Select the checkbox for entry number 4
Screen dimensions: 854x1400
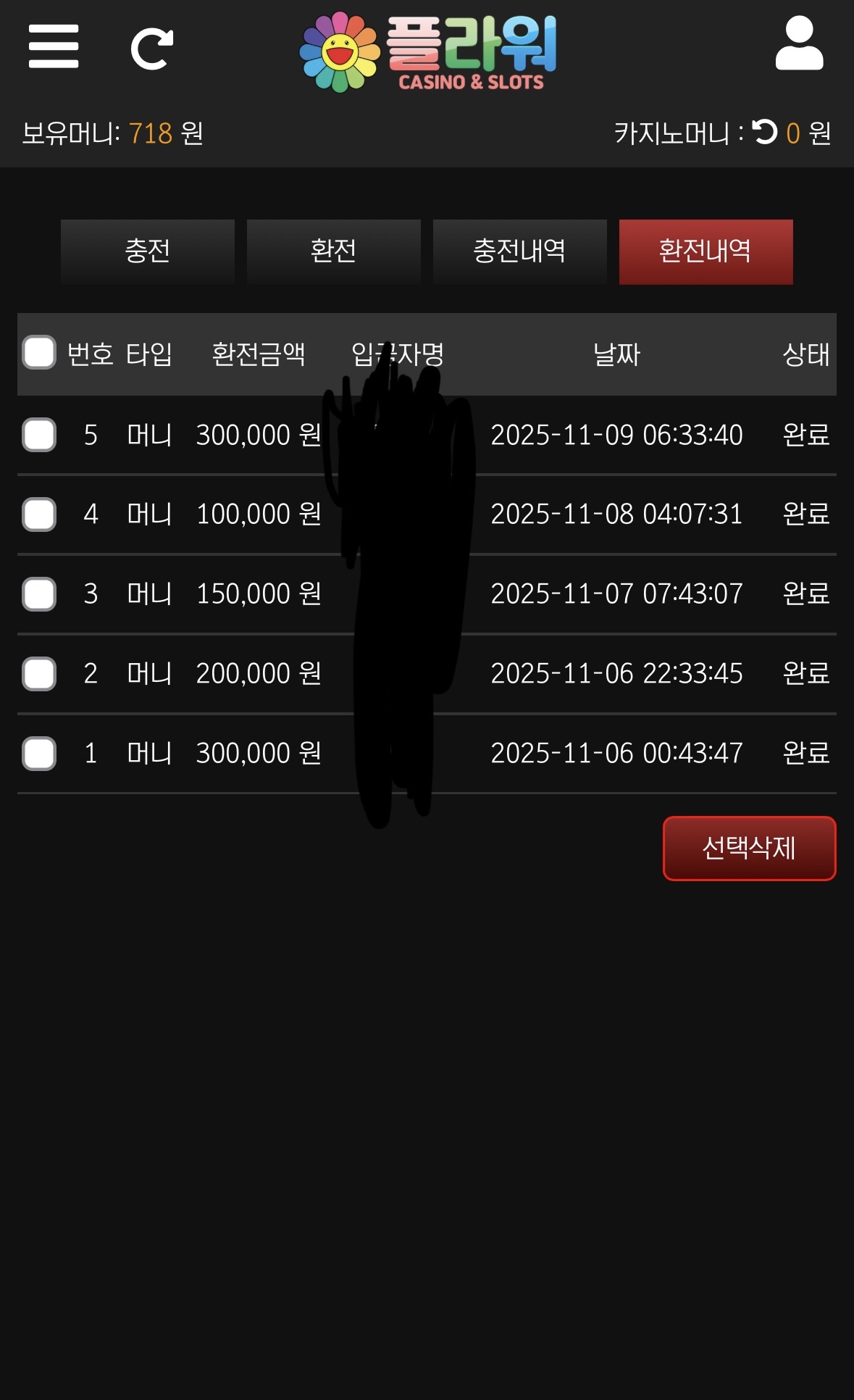tap(39, 514)
